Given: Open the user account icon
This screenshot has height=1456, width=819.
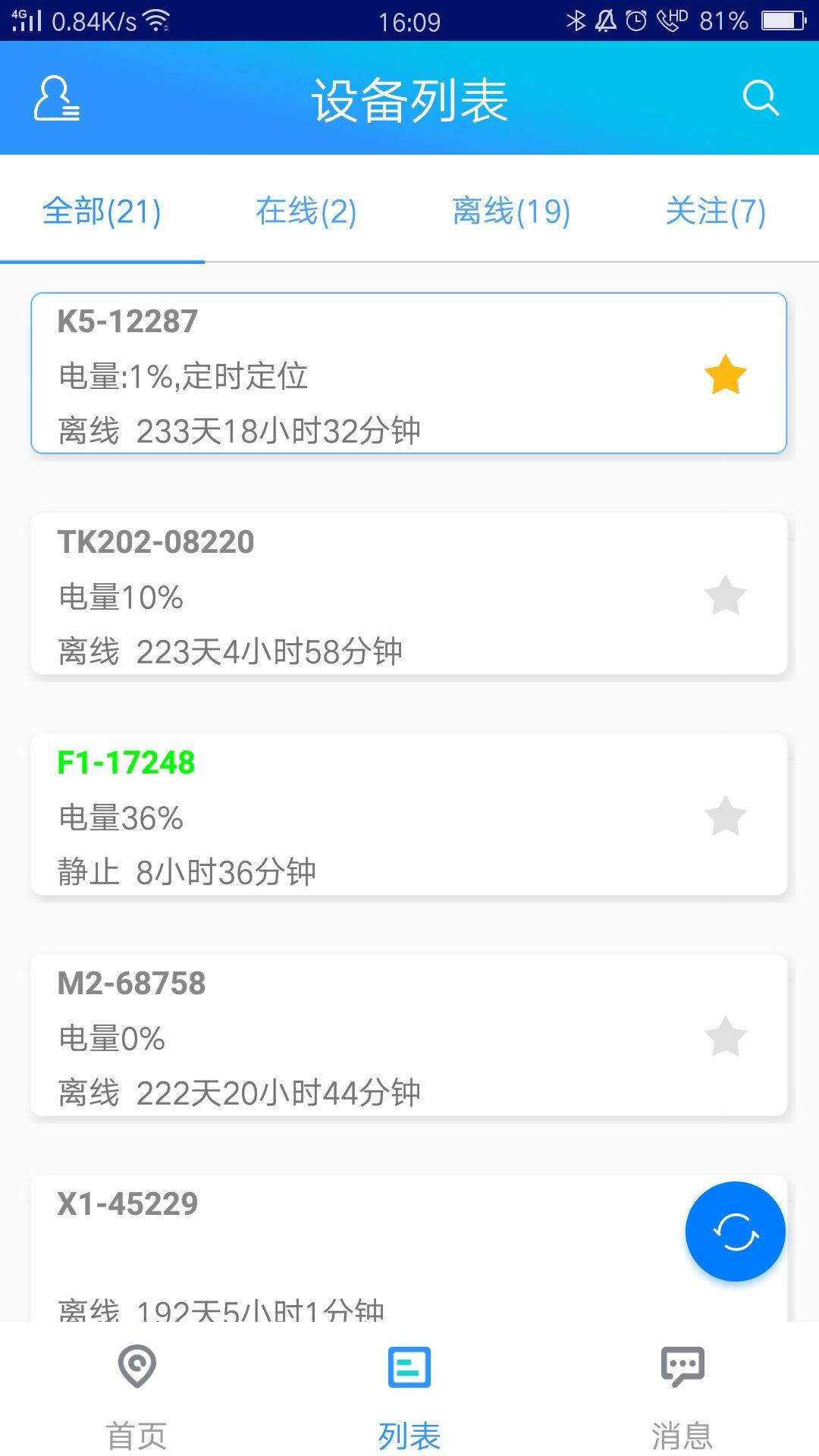Looking at the screenshot, I should pos(57,99).
